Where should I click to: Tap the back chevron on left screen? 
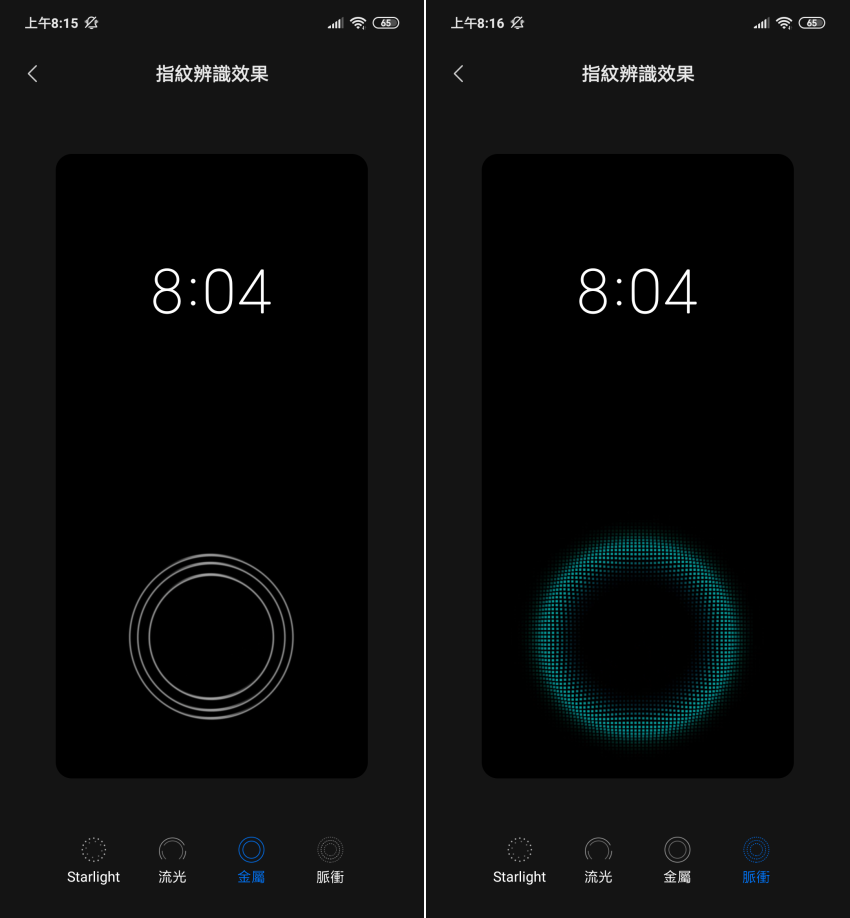[32, 74]
